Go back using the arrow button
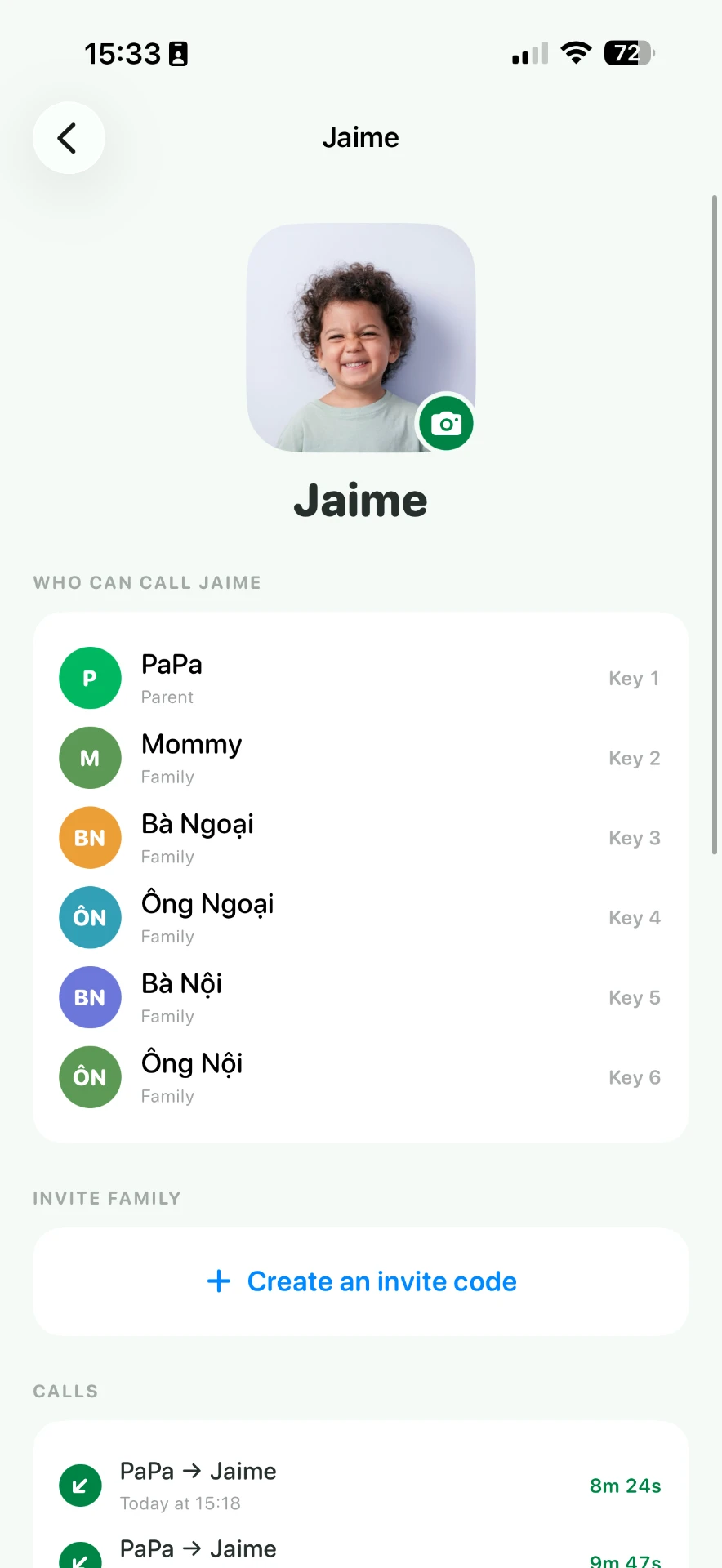Screen dimensions: 722x1568 coord(69,137)
